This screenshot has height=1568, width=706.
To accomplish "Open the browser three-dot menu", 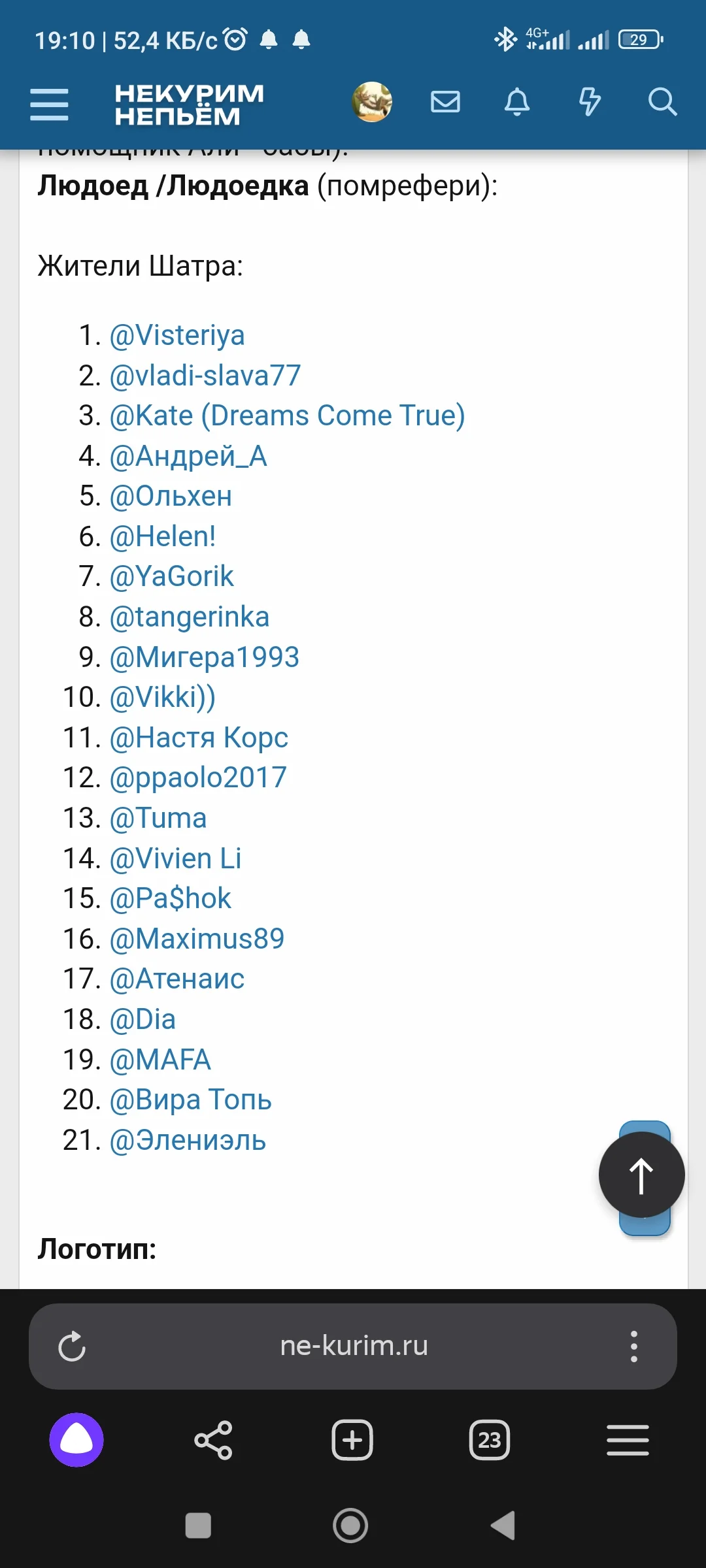I will click(633, 1346).
